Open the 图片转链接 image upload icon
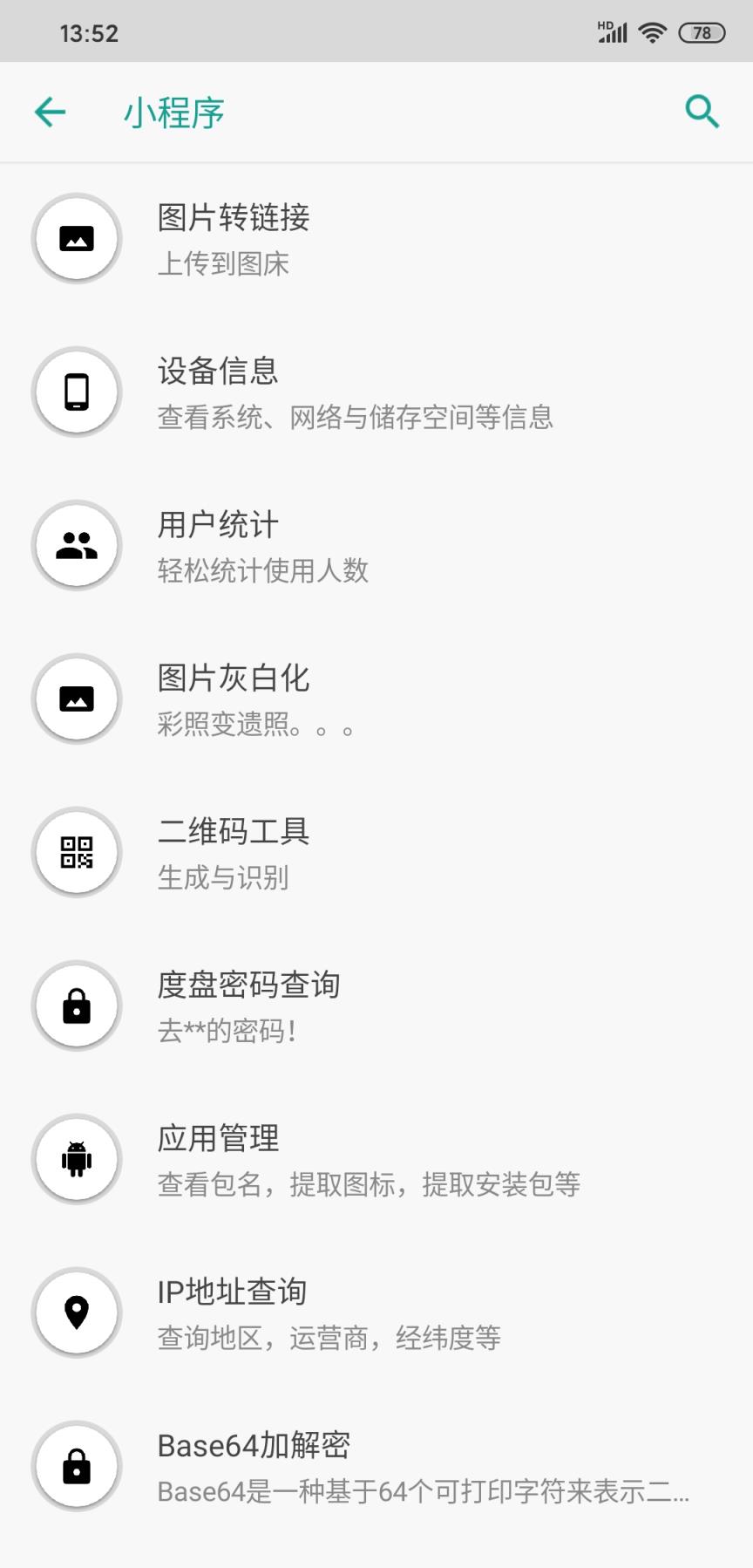The width and height of the screenshot is (753, 1568). click(x=77, y=238)
